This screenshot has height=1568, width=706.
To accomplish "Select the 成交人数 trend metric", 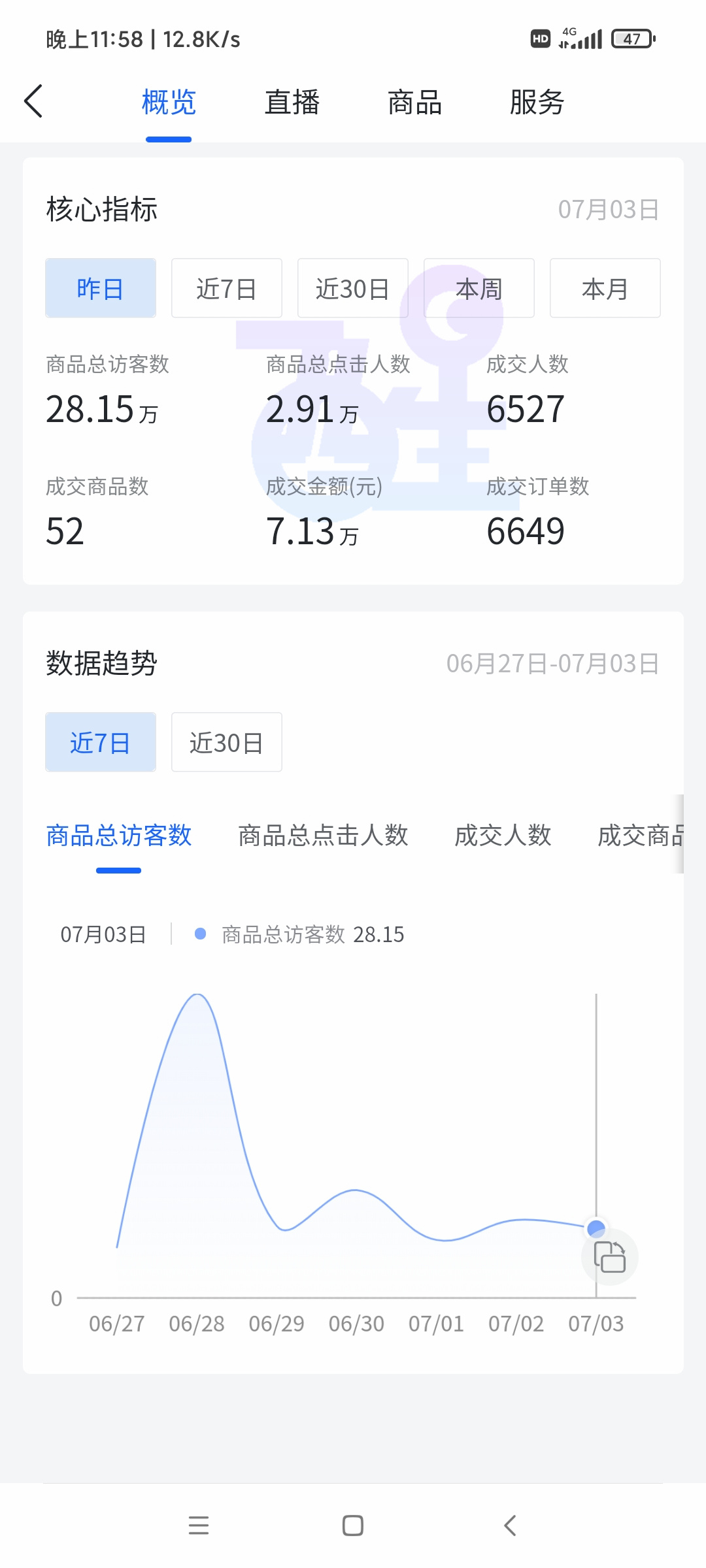I will pos(503,836).
